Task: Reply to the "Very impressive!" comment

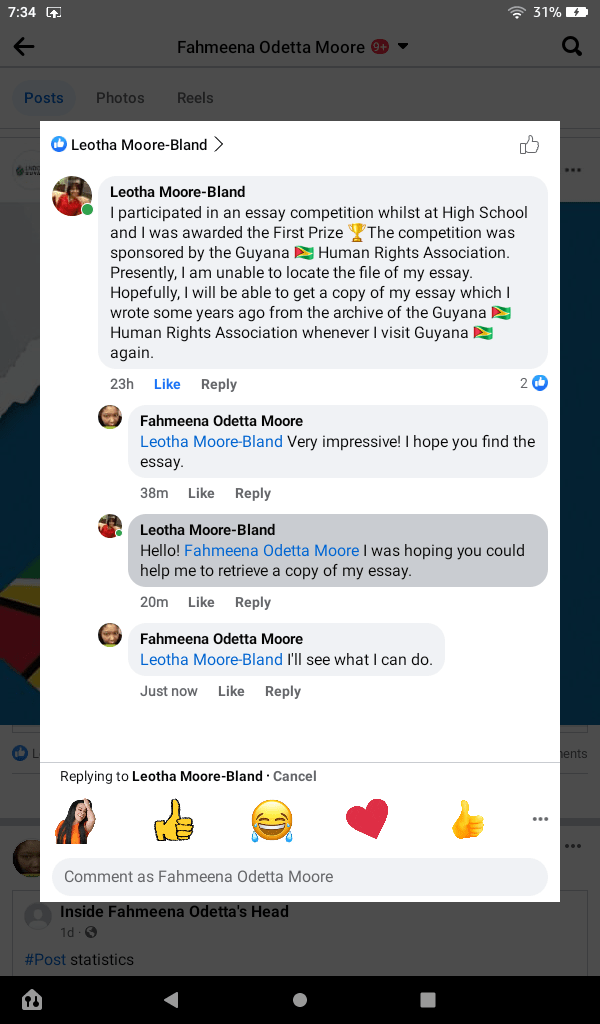Action: click(252, 493)
